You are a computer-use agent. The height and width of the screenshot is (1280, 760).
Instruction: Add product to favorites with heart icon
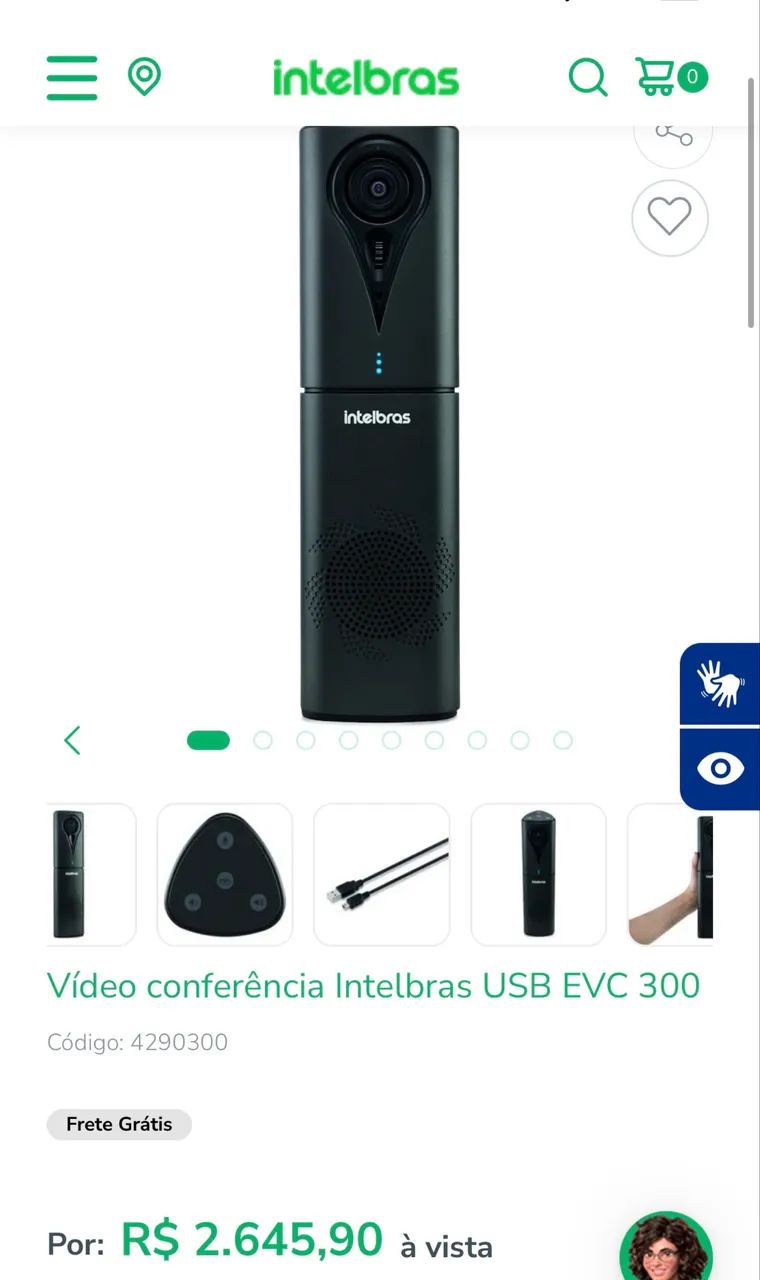[x=670, y=217]
